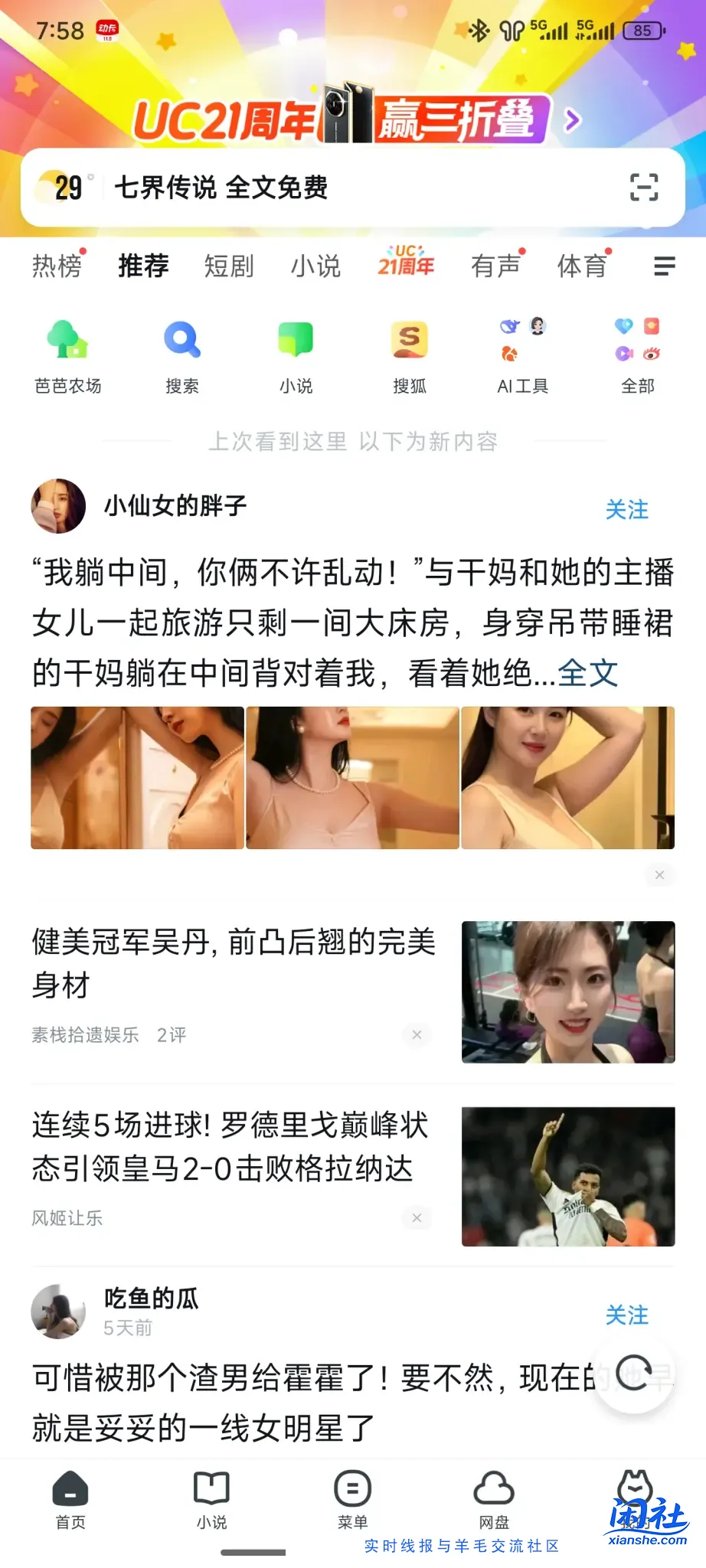Image resolution: width=706 pixels, height=1568 pixels.
Task: Select the 有声 tab
Action: (495, 266)
